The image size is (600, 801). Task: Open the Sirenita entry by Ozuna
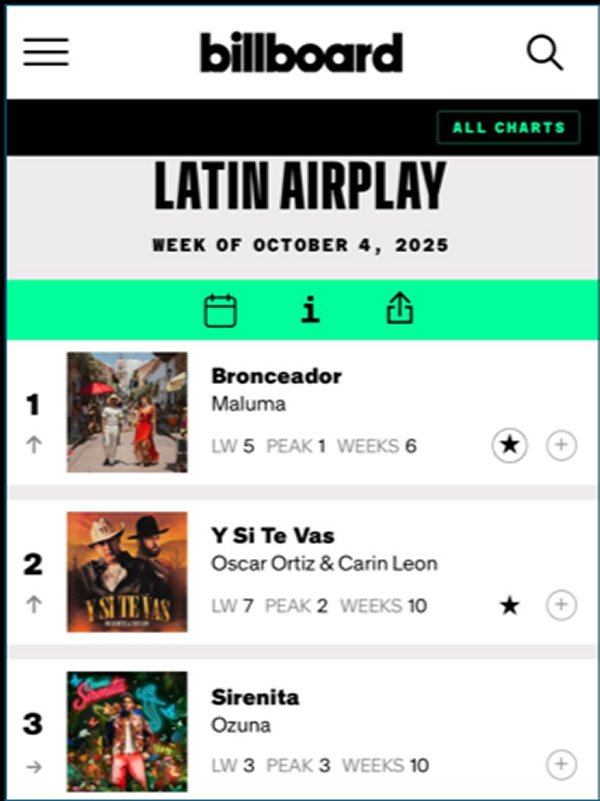[255, 697]
